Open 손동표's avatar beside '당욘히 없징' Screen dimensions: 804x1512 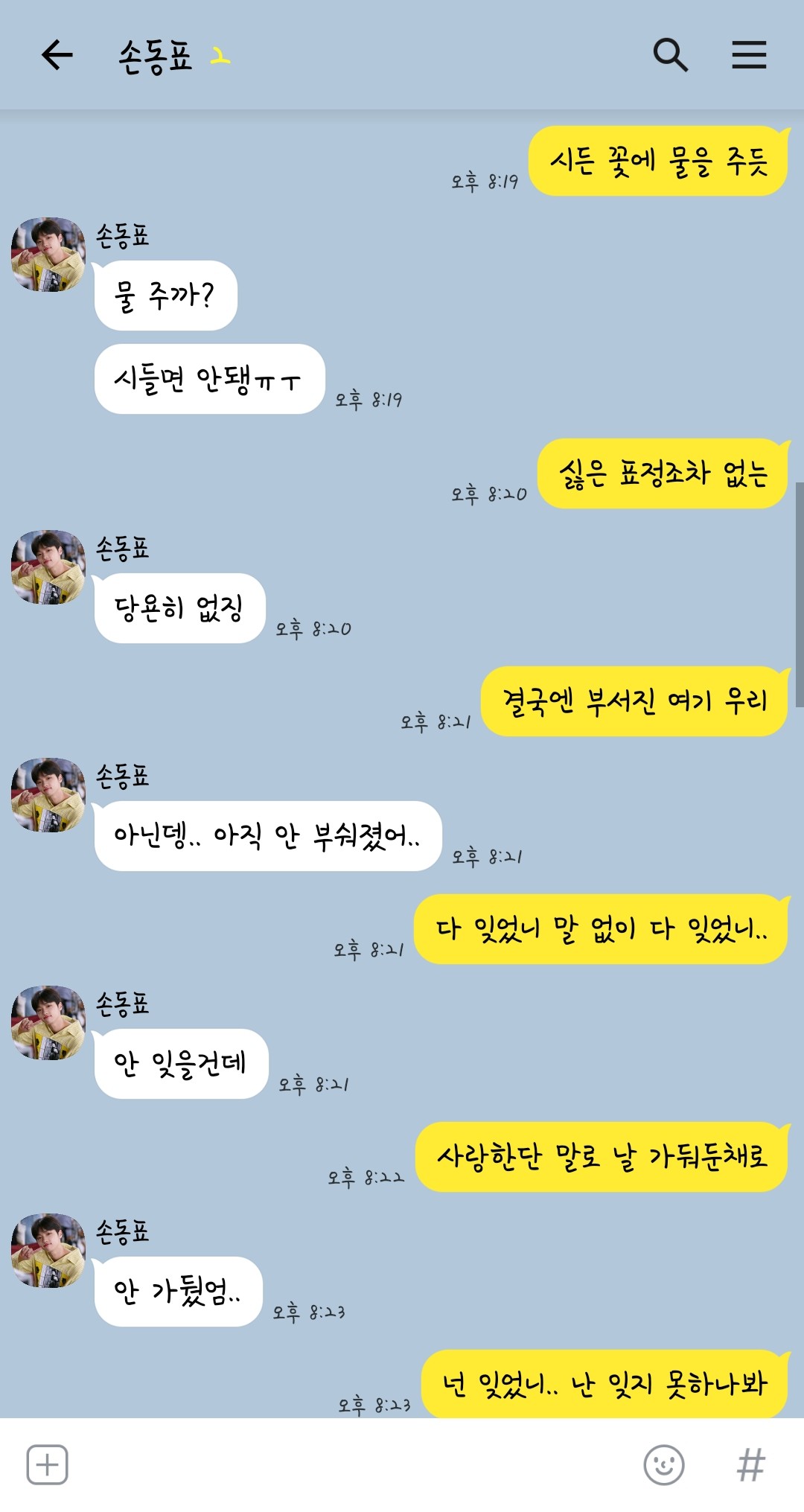point(48,567)
